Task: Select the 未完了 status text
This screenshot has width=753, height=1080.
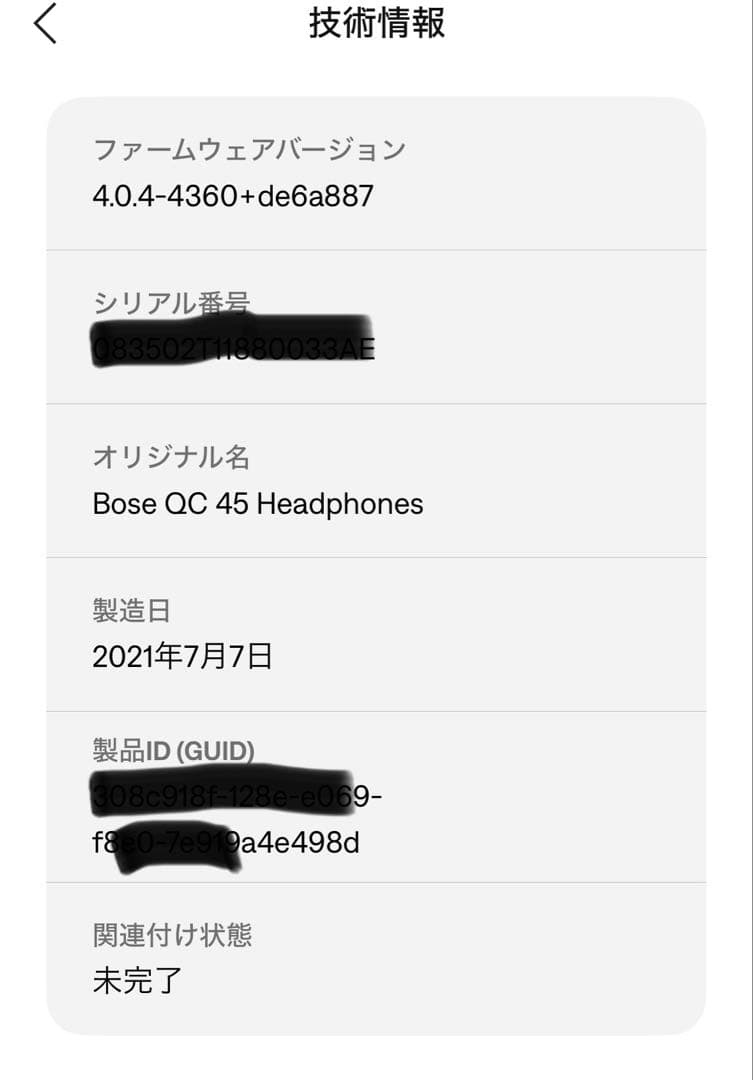Action: (135, 981)
